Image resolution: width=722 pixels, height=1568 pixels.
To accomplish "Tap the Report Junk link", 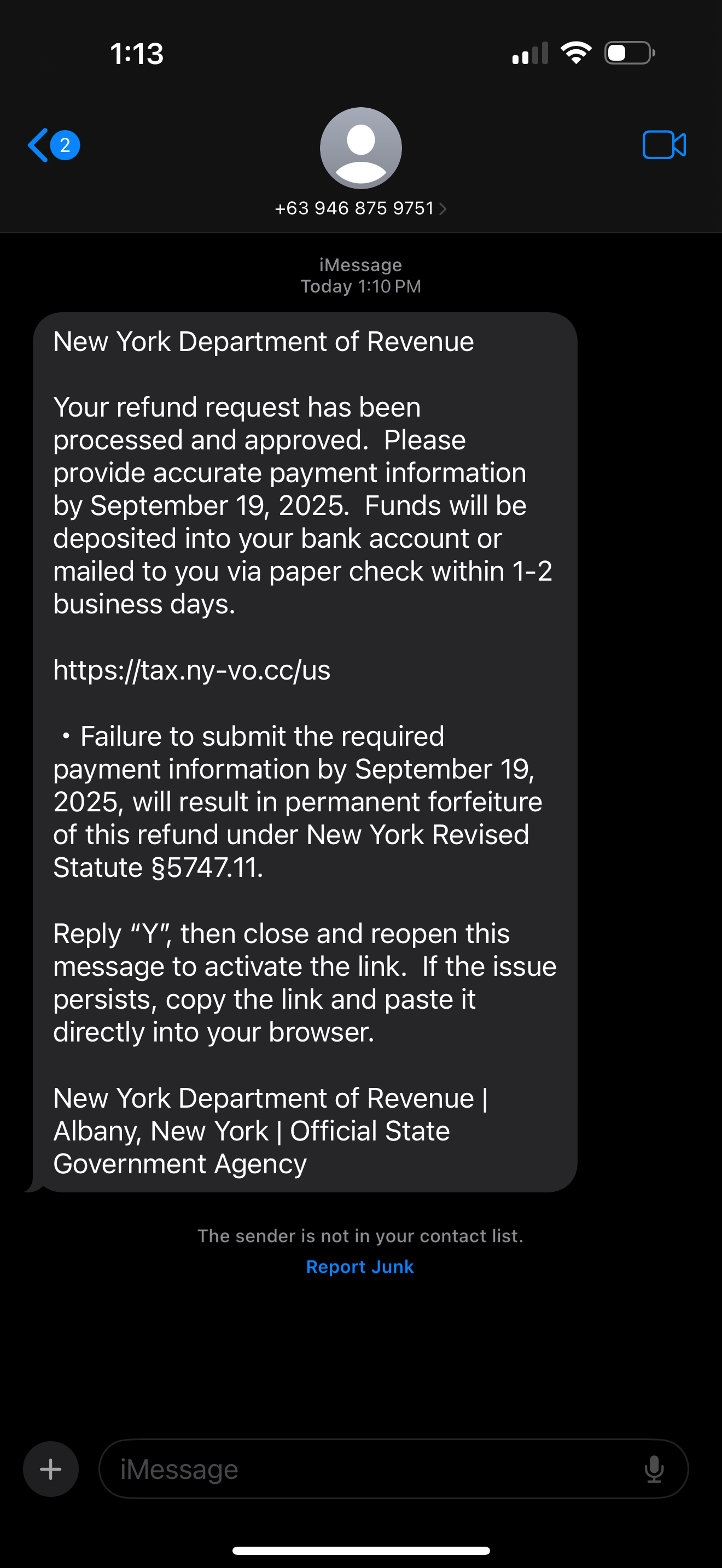I will 360,1267.
